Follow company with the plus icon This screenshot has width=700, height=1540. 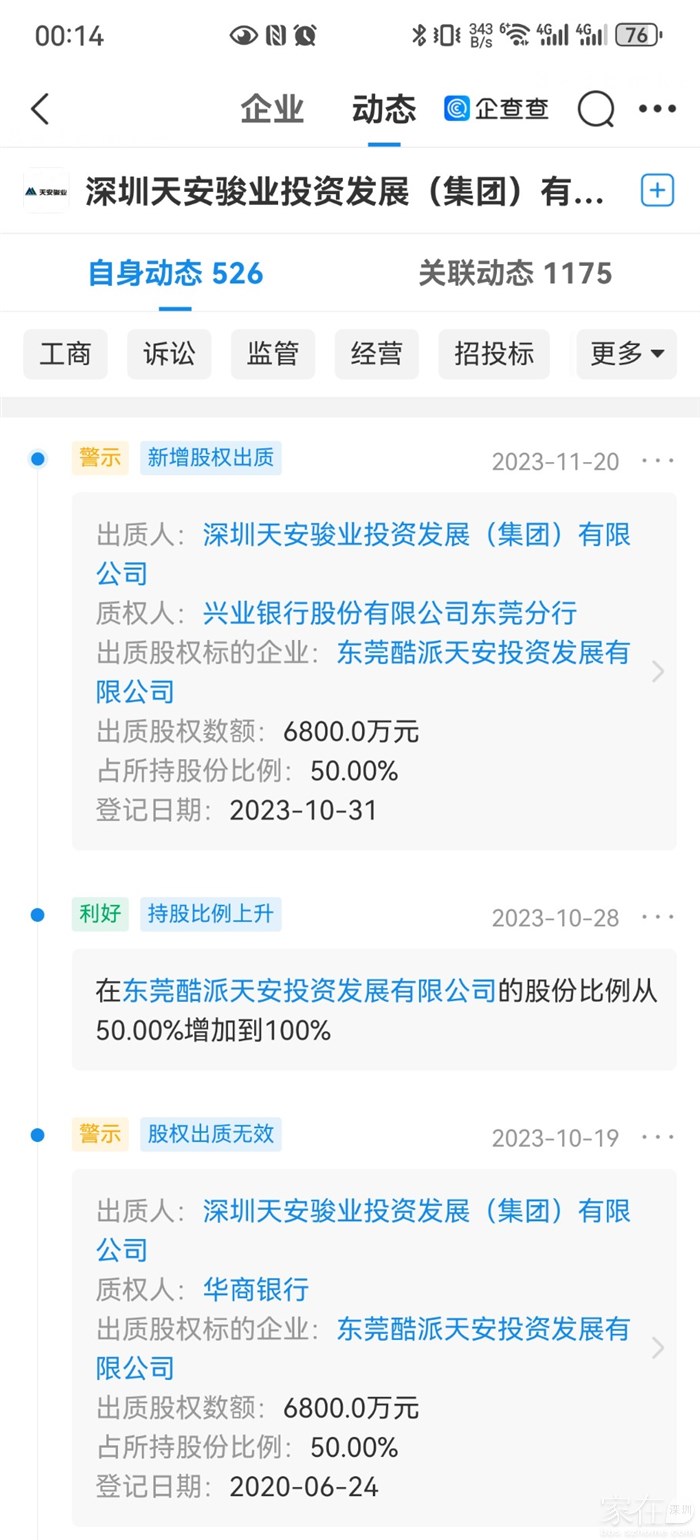[x=657, y=190]
